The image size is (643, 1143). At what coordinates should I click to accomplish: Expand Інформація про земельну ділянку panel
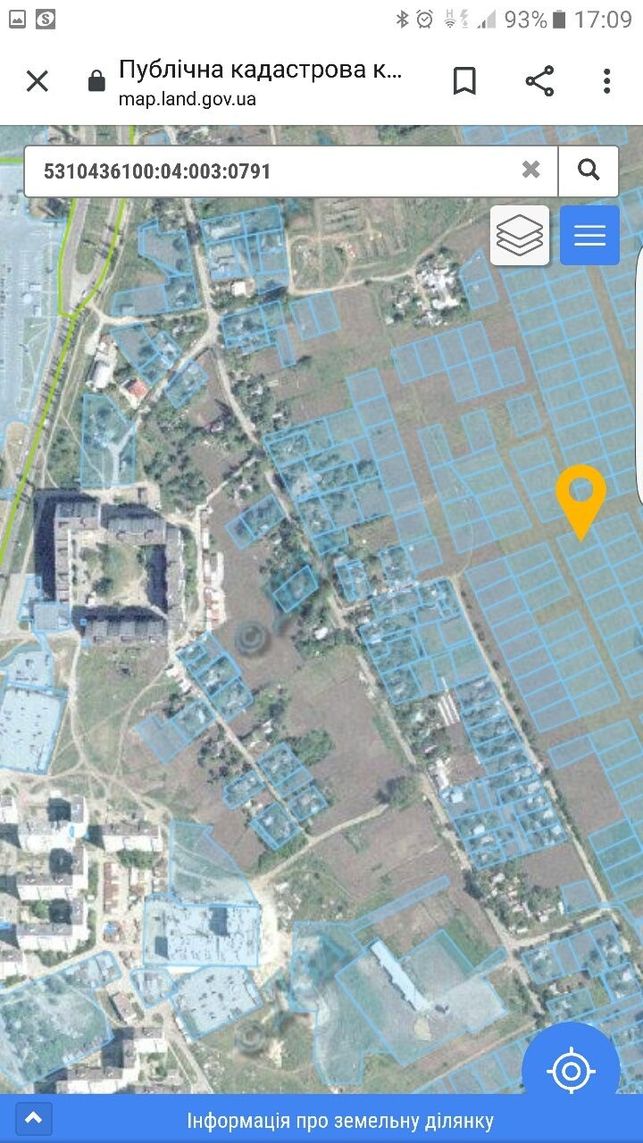(x=322, y=1119)
